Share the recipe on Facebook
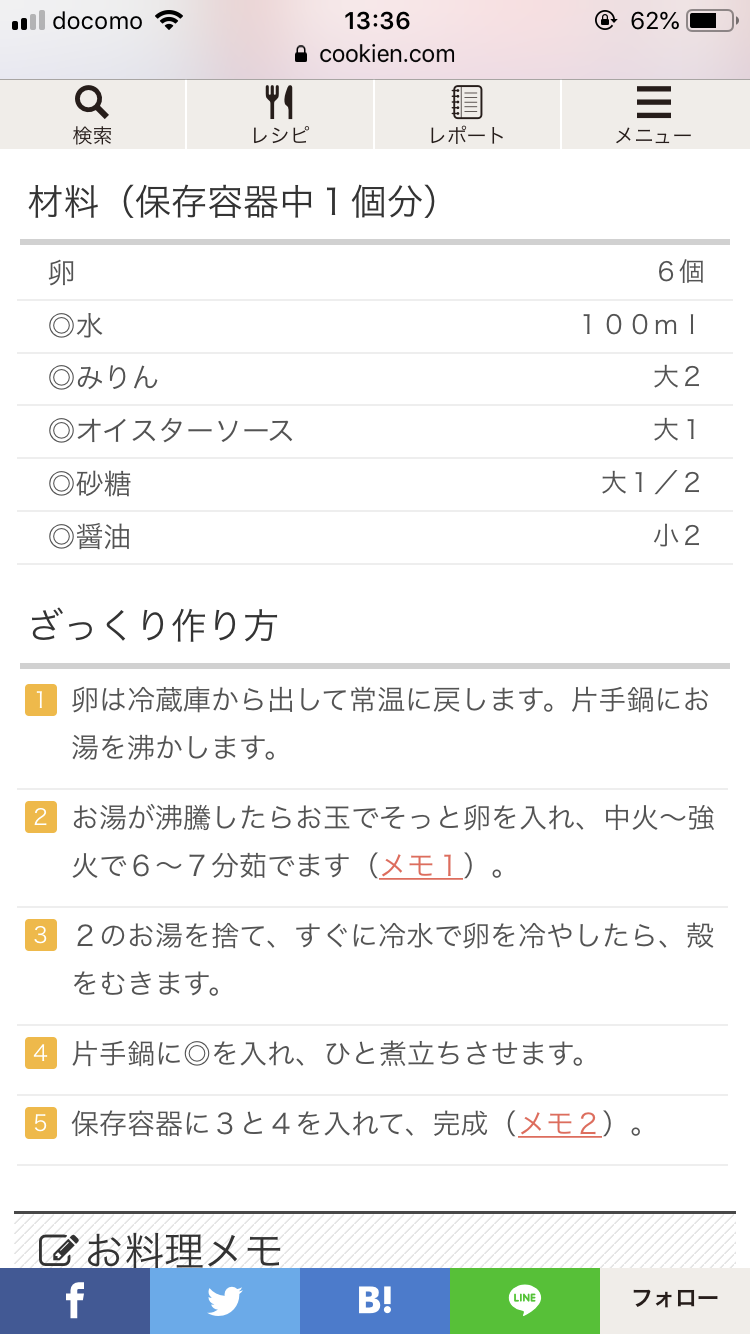 point(75,1300)
